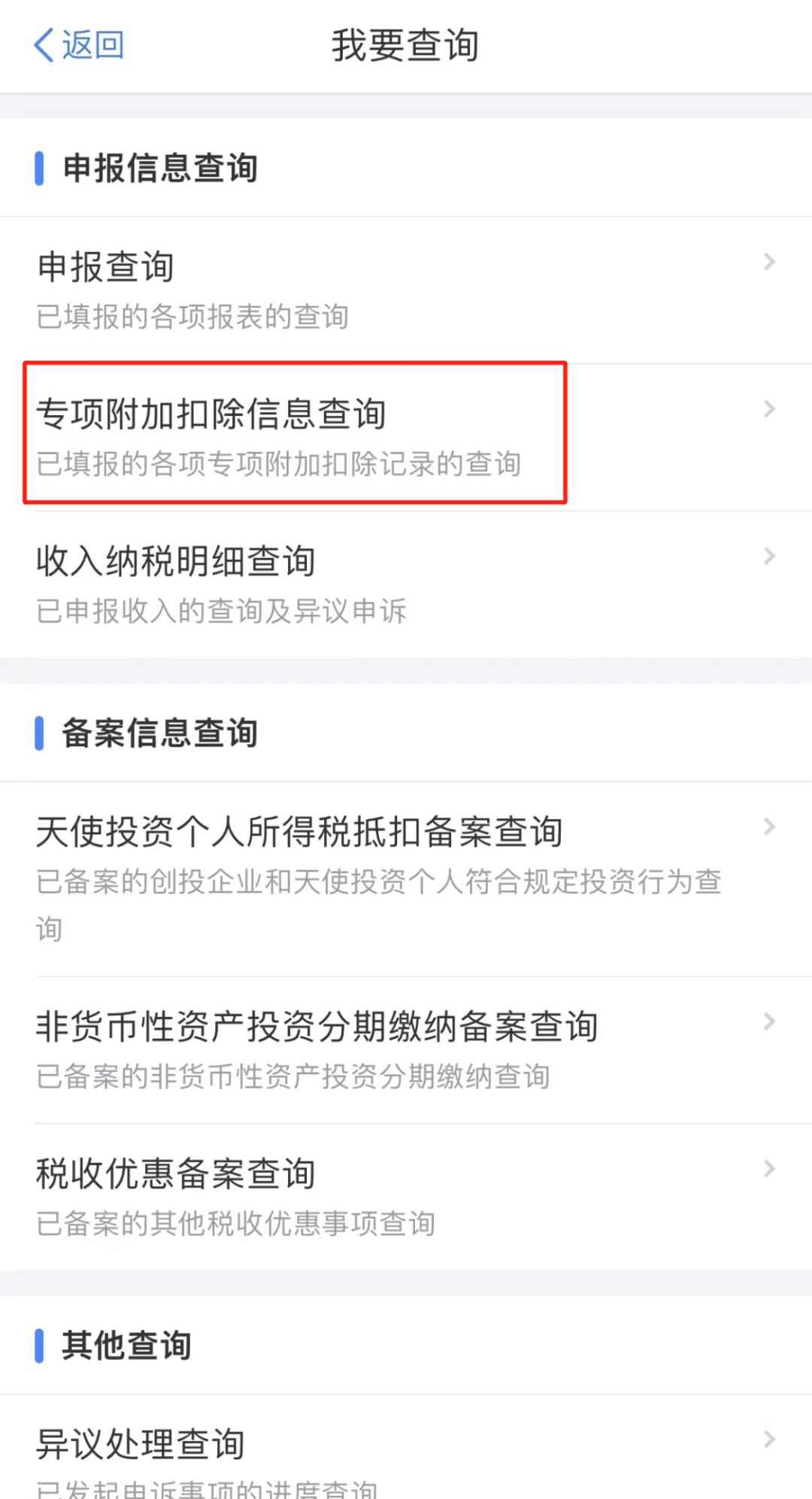The width and height of the screenshot is (812, 1499).
Task: Open 税收优惠备案查询
Action: [406, 1197]
